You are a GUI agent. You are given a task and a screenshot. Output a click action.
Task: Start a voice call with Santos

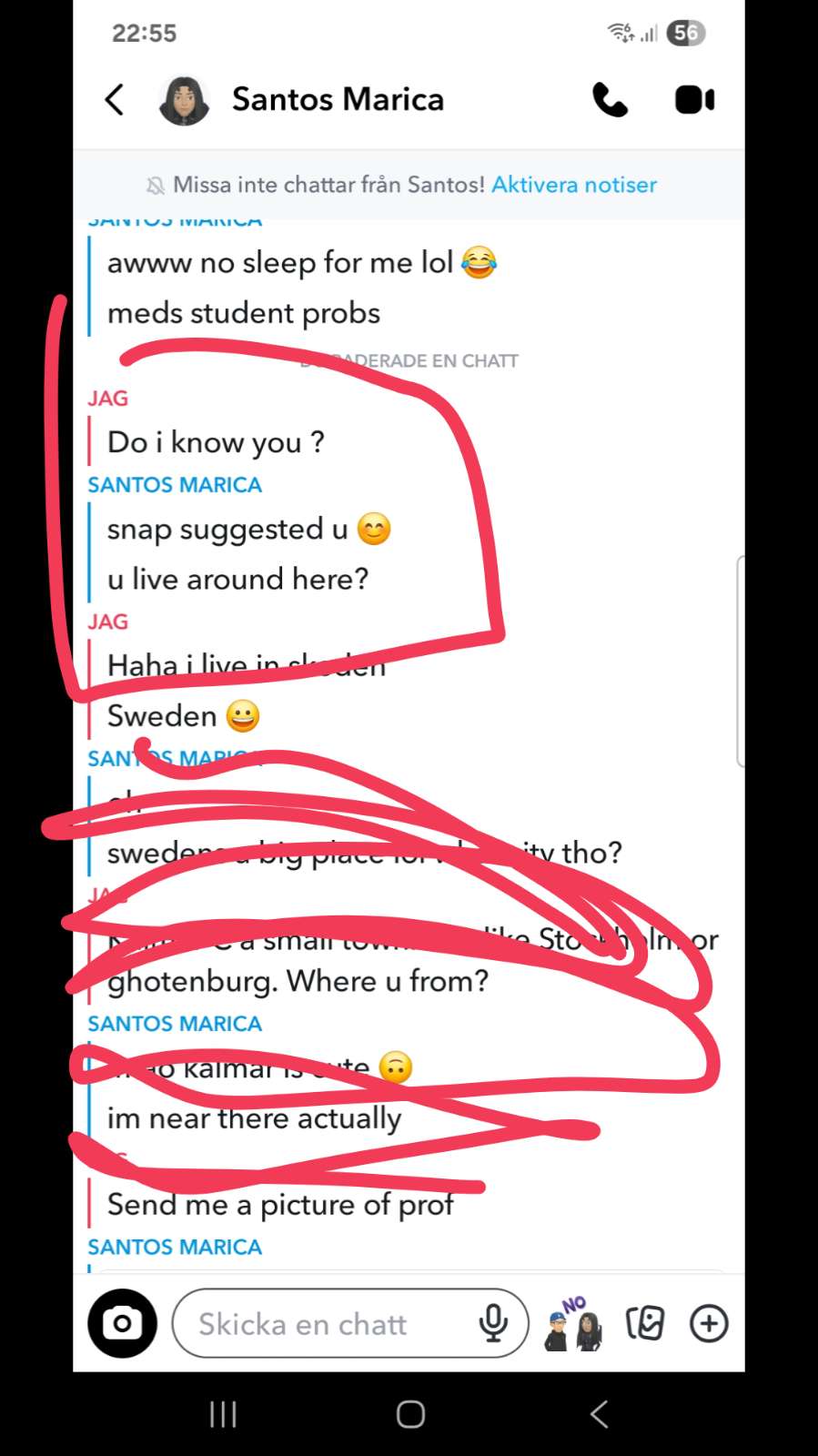click(610, 99)
